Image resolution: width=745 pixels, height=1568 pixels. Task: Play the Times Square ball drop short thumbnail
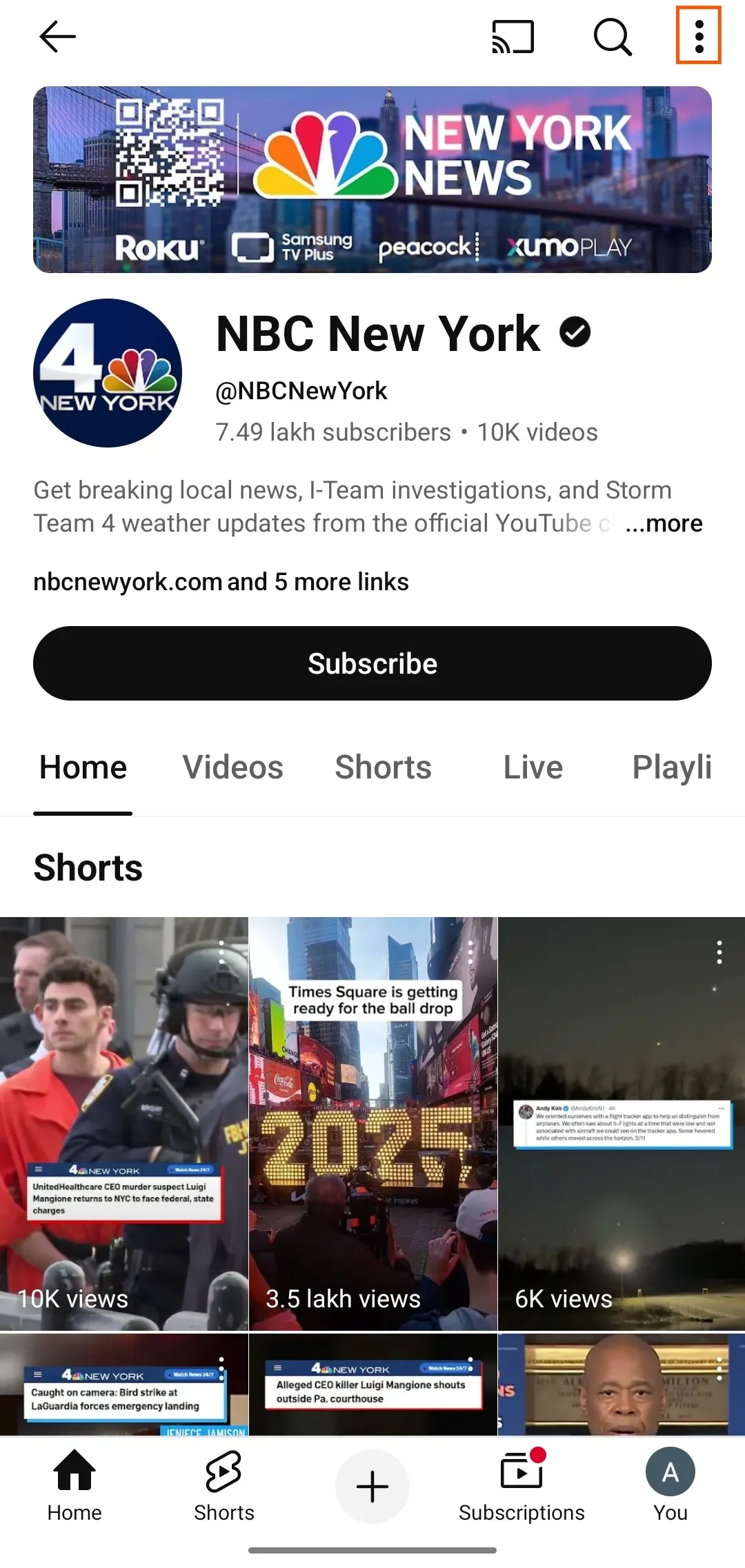(x=372, y=1138)
